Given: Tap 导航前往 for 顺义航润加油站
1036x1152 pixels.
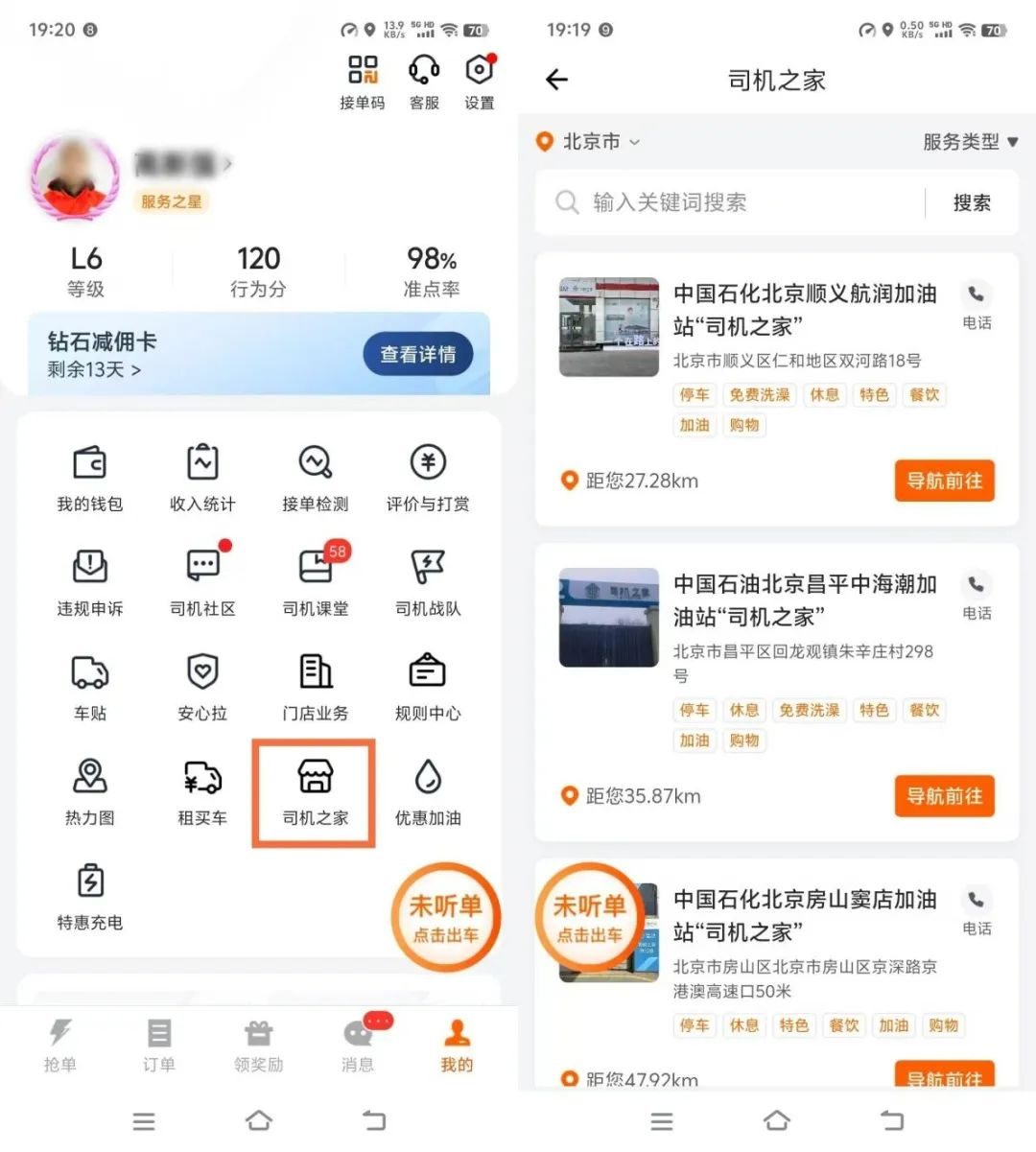Looking at the screenshot, I should coord(944,481).
